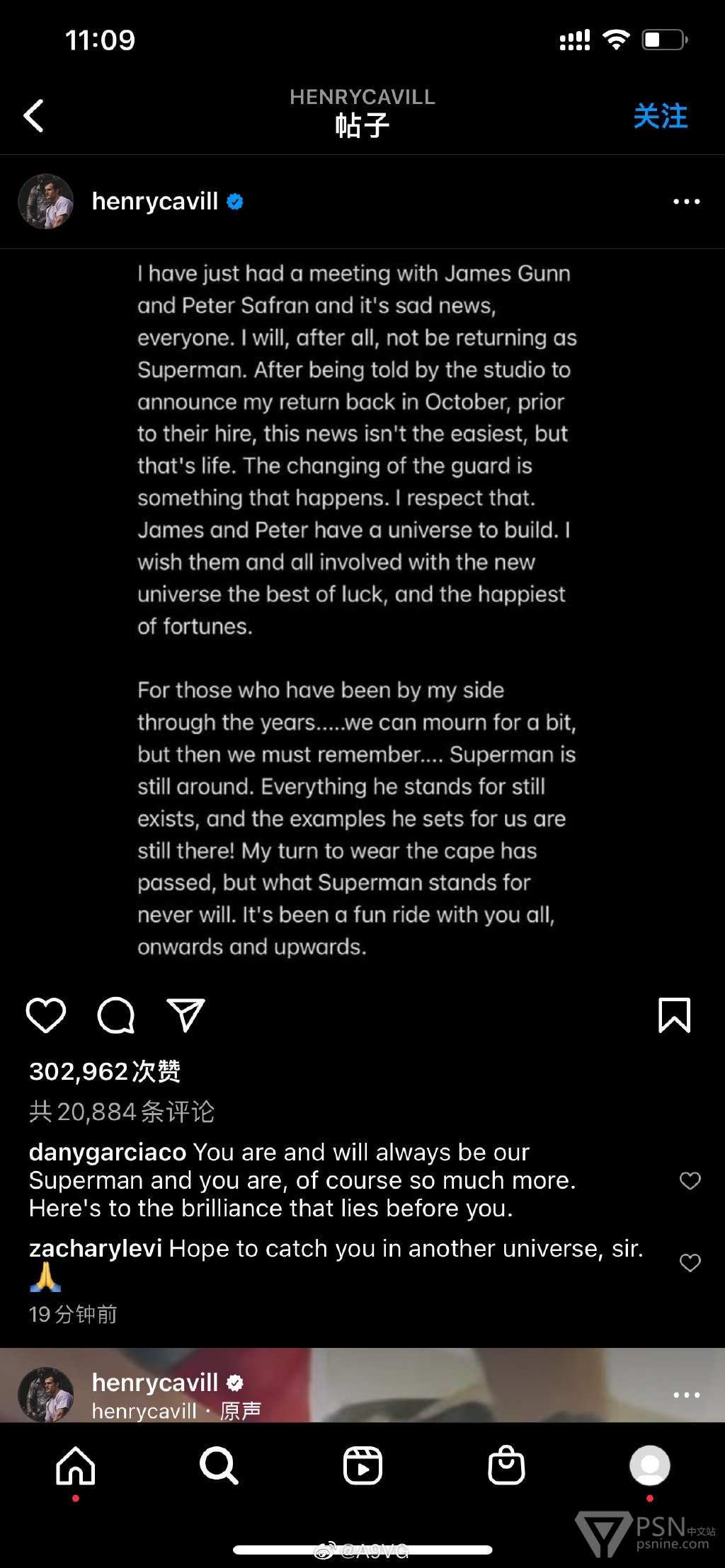Open danygarciaco's profile from the comment
Image resolution: width=725 pixels, height=1568 pixels.
108,1152
